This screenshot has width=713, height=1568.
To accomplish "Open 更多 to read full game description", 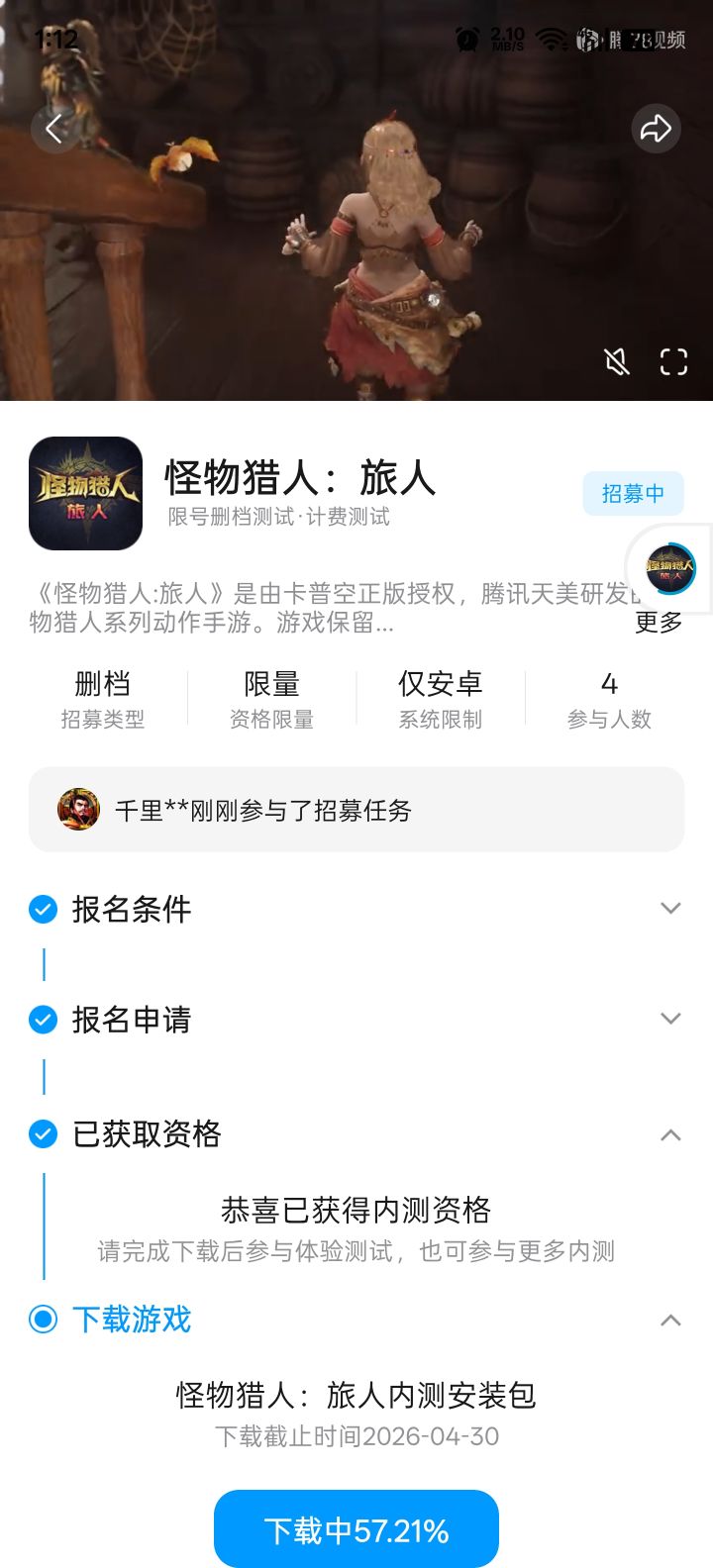I will pos(660,622).
